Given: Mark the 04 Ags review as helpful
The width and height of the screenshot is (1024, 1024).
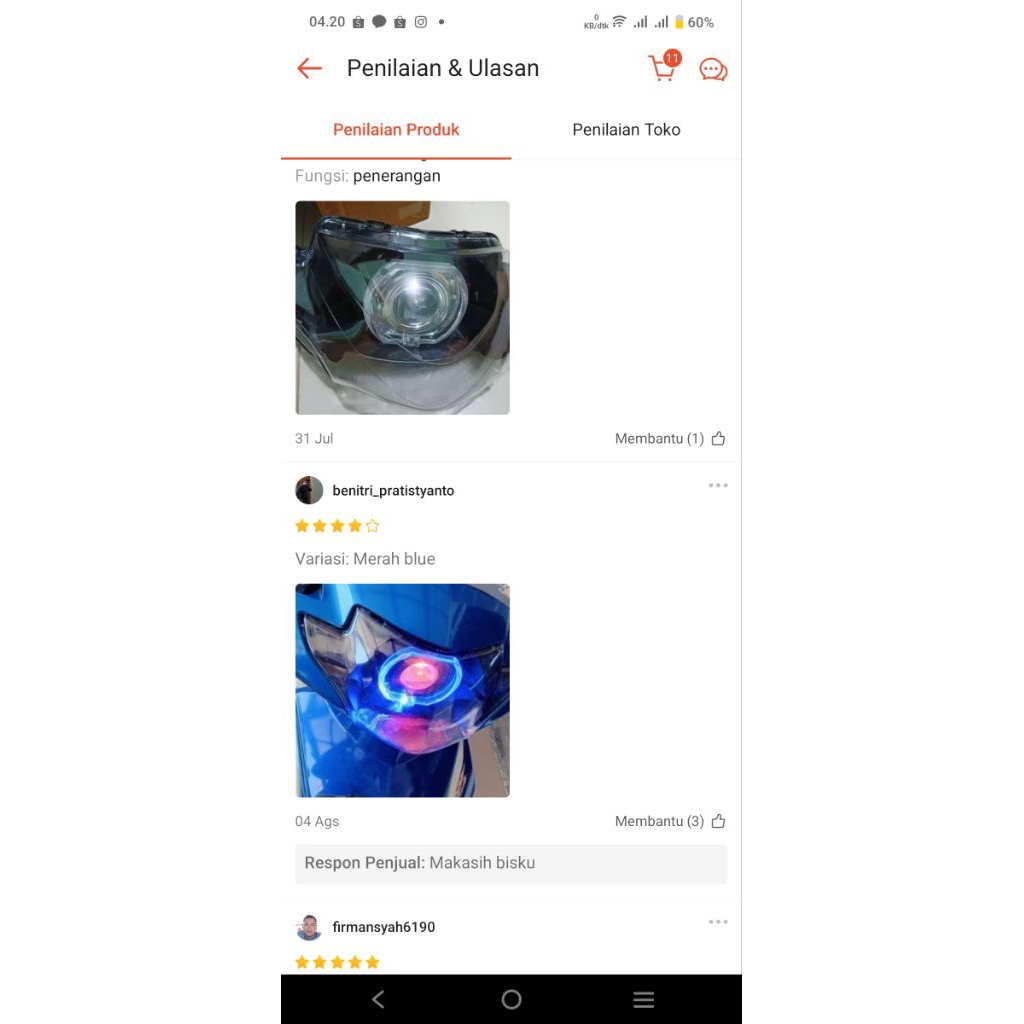Looking at the screenshot, I should 718,822.
